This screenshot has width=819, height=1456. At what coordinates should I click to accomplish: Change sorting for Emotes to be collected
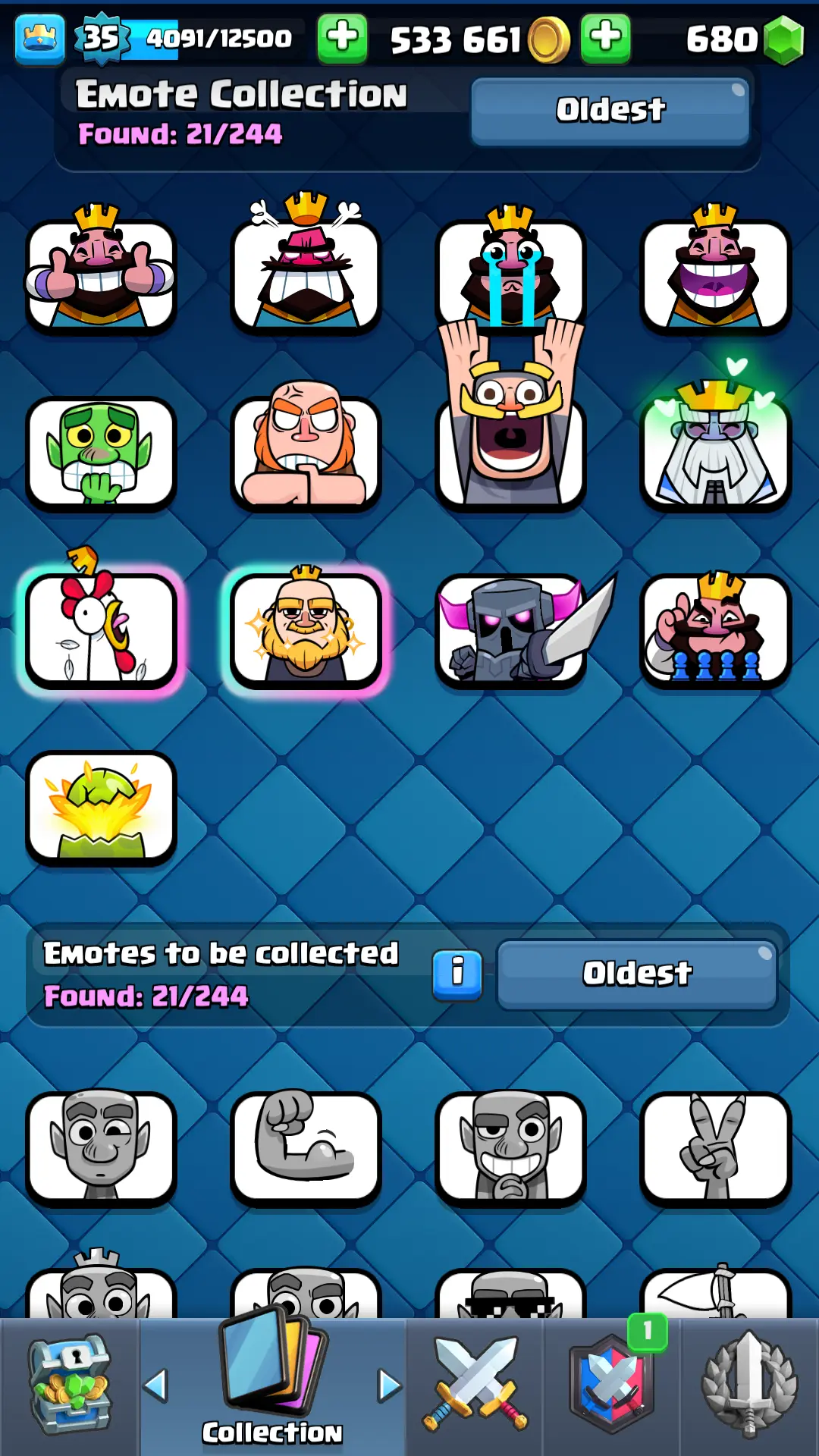coord(637,974)
